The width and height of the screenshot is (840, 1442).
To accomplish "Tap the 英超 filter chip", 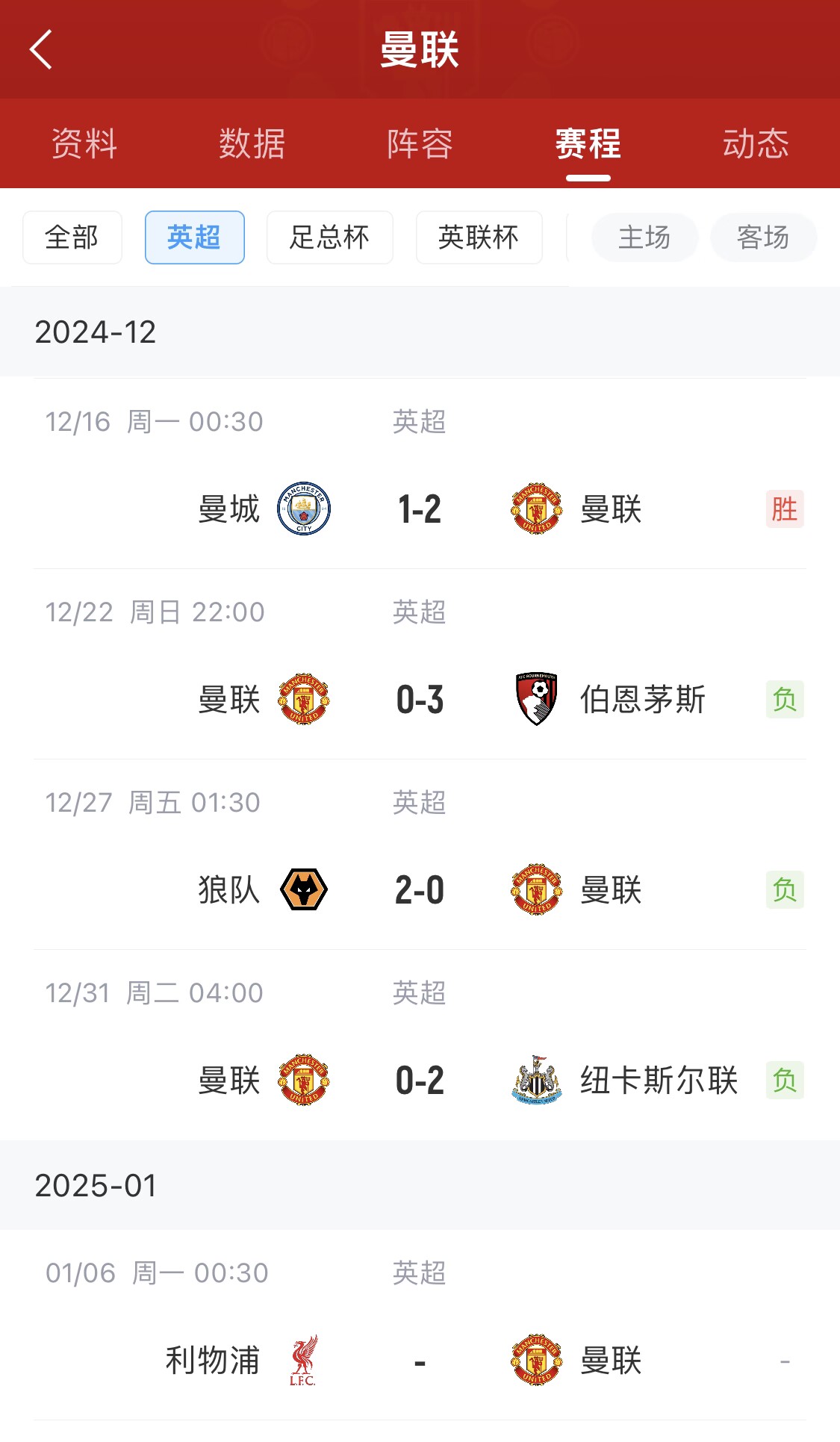I will coord(194,237).
